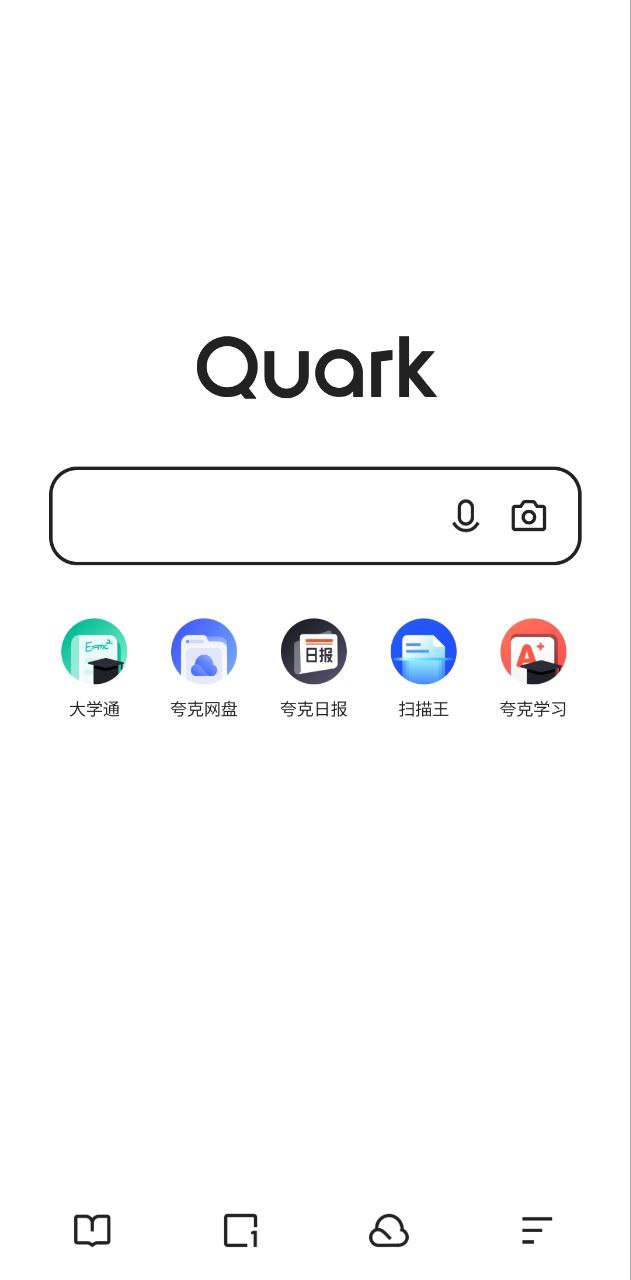View open tabs in the bottom bar
Screen dimensions: 631x1280
[241, 1230]
